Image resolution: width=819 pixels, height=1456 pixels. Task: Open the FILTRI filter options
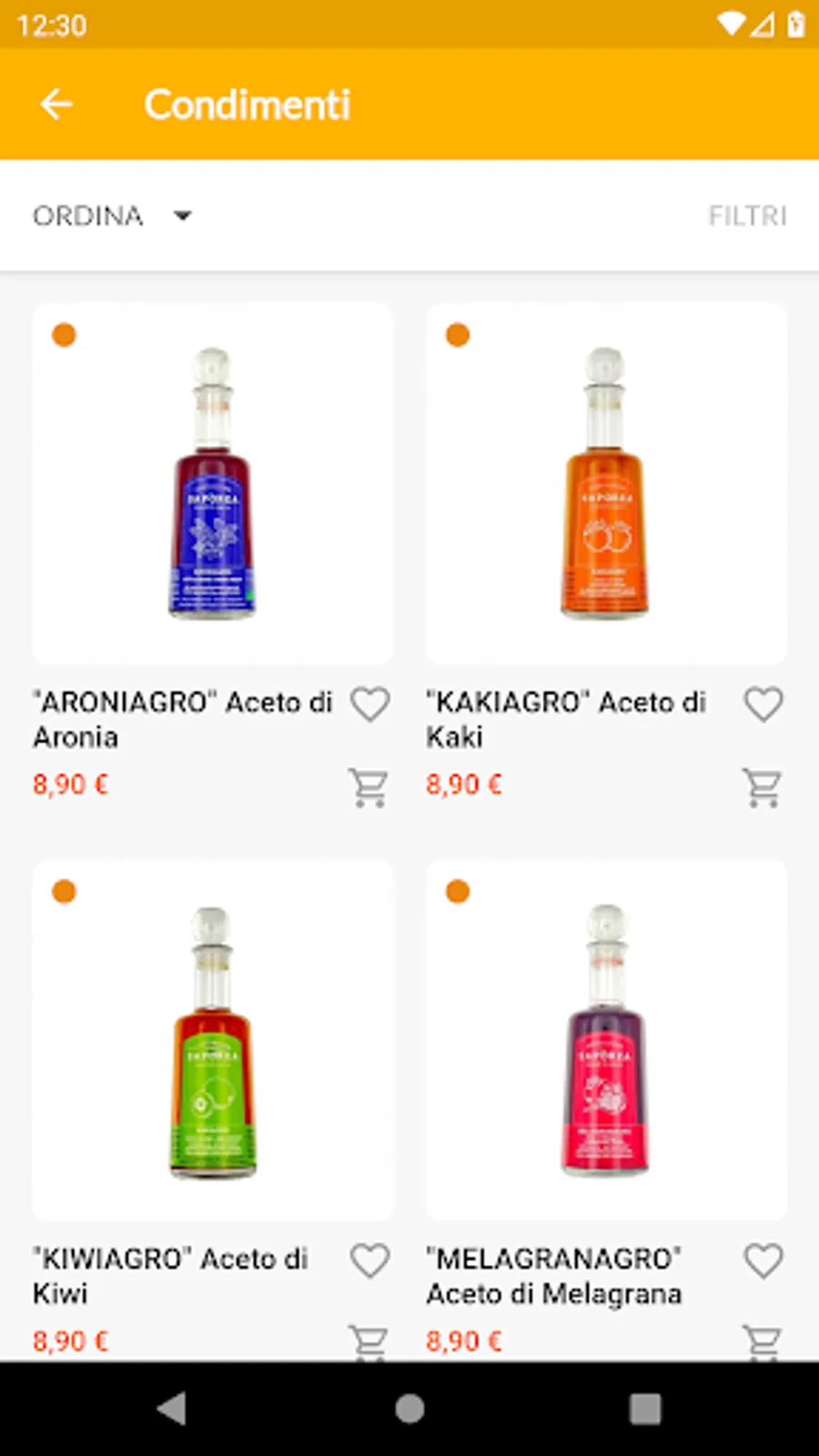tap(747, 216)
